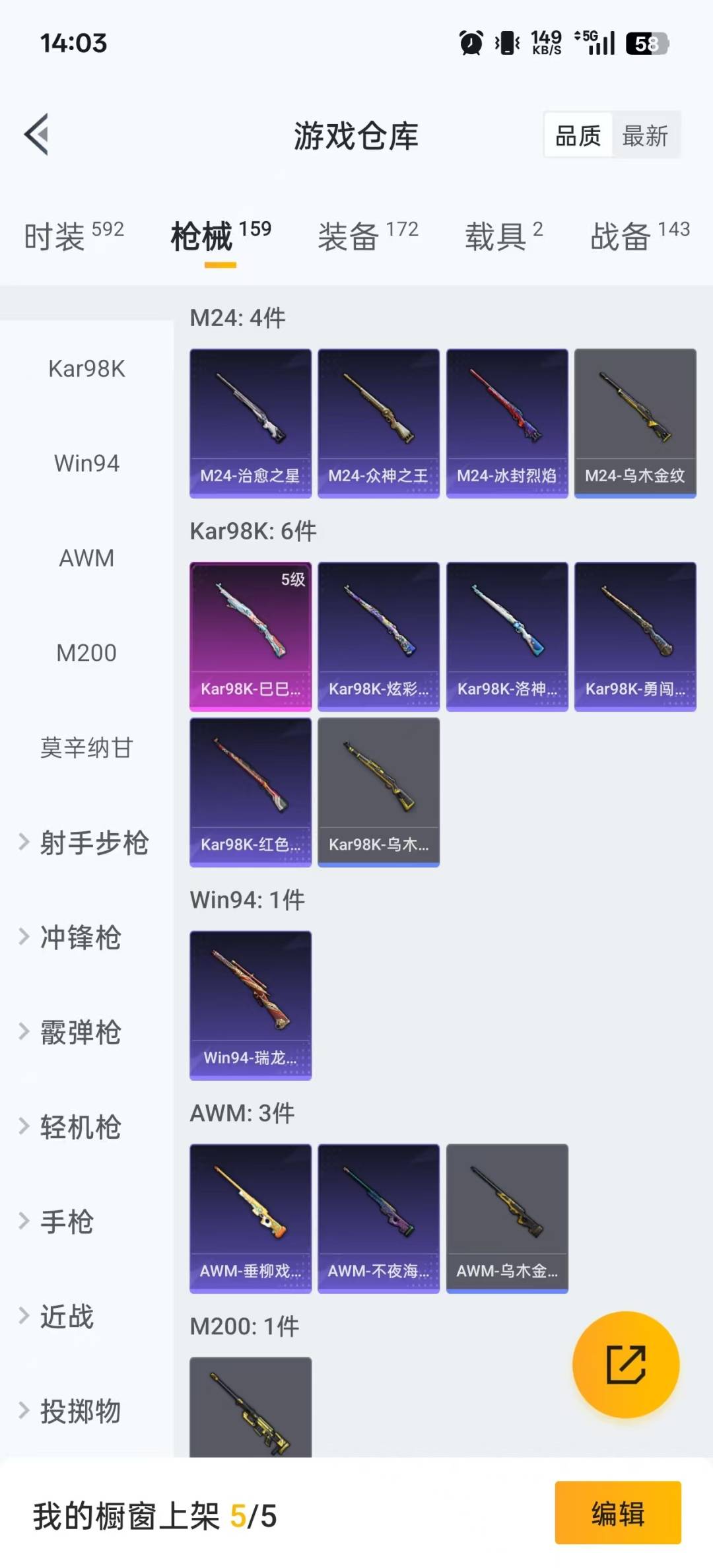Switch sorting to 最新

click(x=645, y=135)
